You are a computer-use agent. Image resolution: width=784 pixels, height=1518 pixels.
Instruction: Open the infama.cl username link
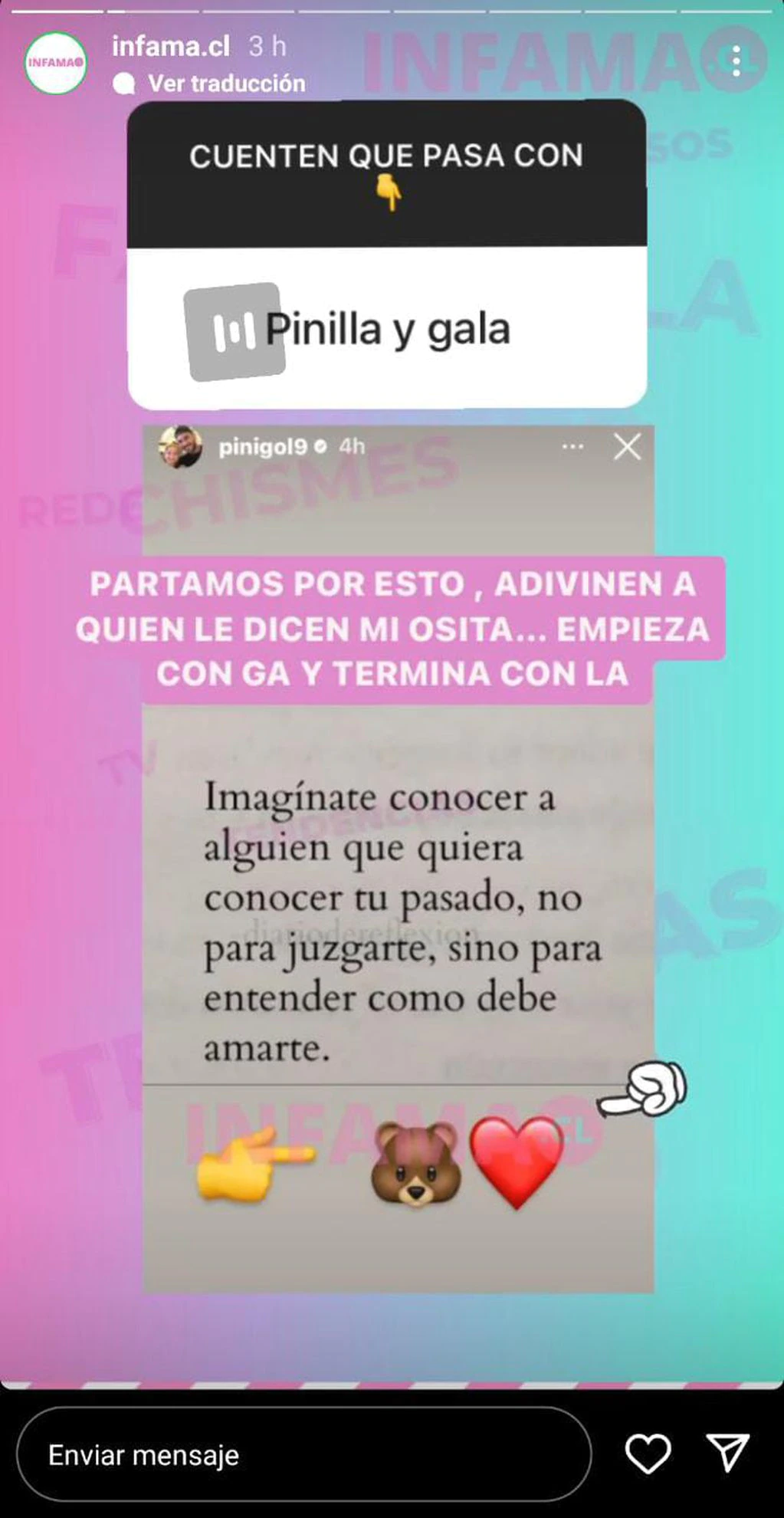coord(171,47)
